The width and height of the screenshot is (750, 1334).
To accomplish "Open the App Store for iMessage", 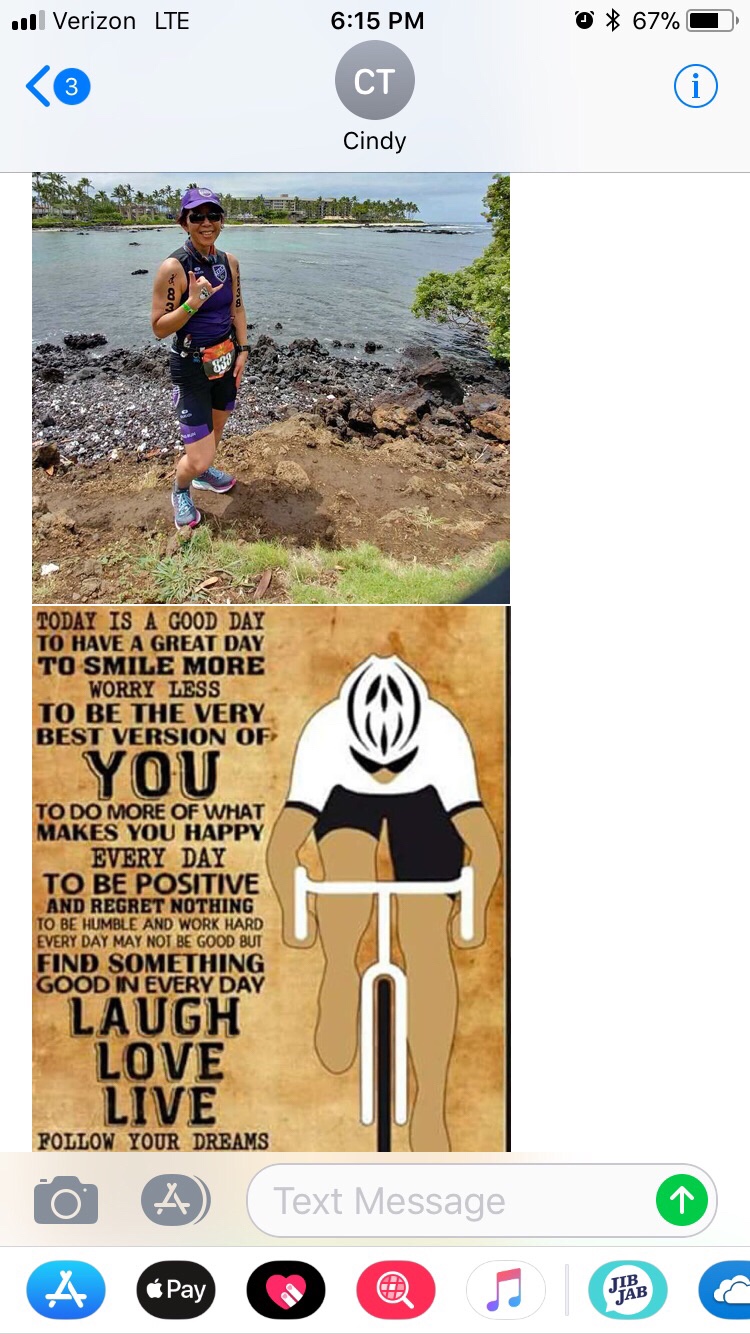I will tap(66, 1290).
